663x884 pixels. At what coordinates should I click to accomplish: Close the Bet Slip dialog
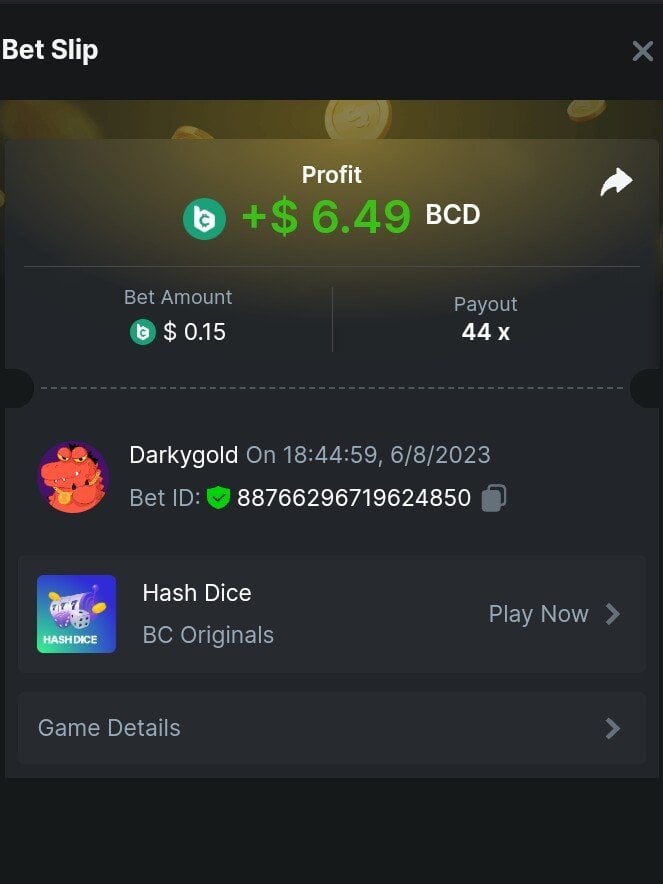642,51
